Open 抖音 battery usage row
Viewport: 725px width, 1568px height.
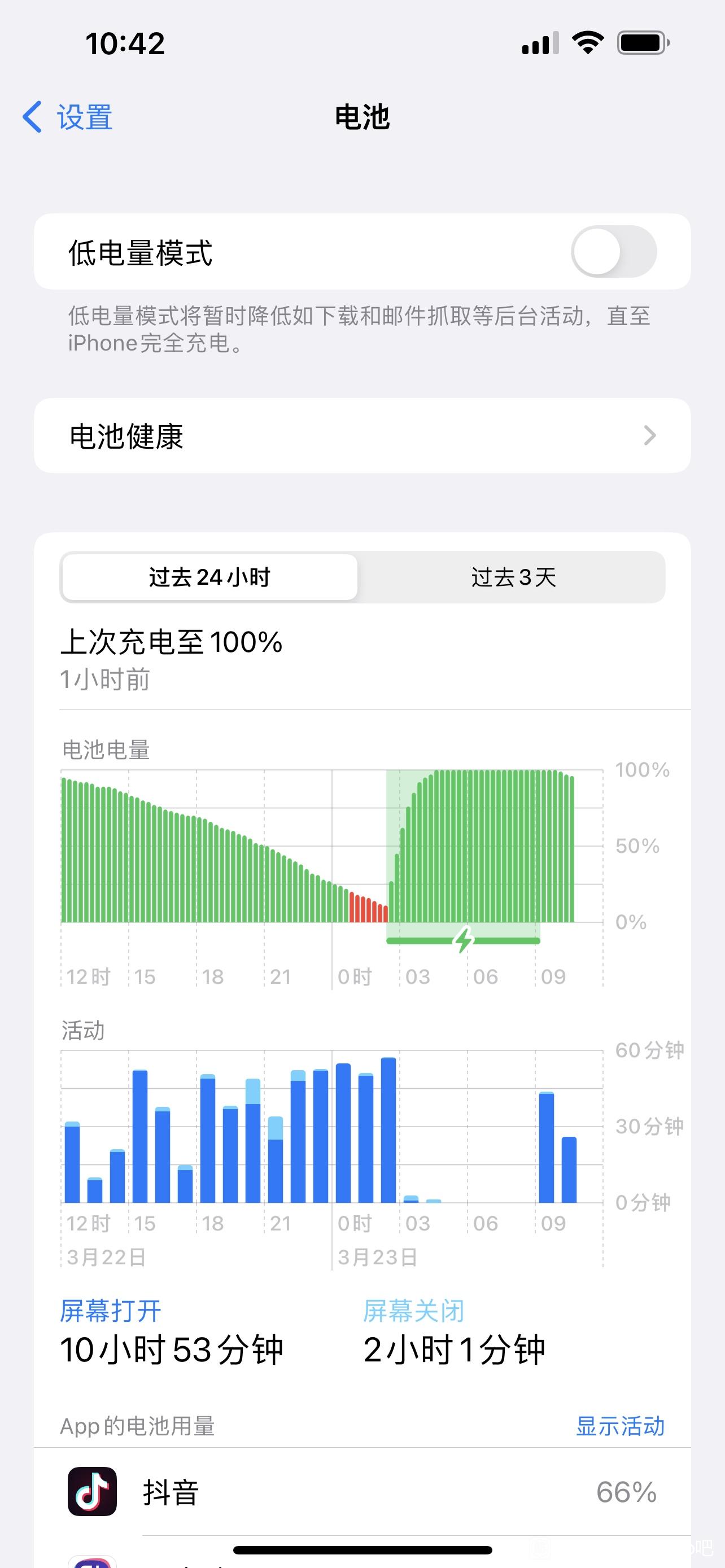coord(362,1492)
